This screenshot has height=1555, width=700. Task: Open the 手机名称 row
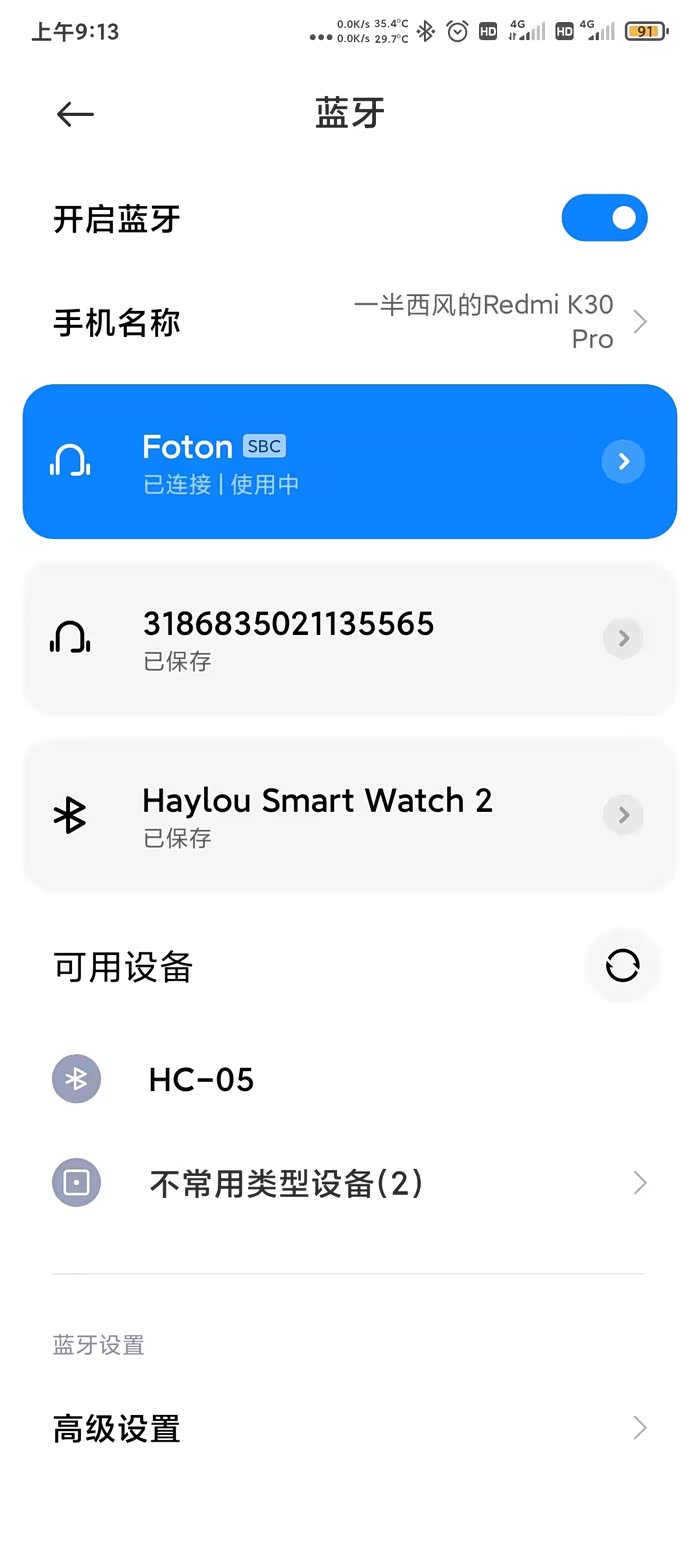pos(350,322)
